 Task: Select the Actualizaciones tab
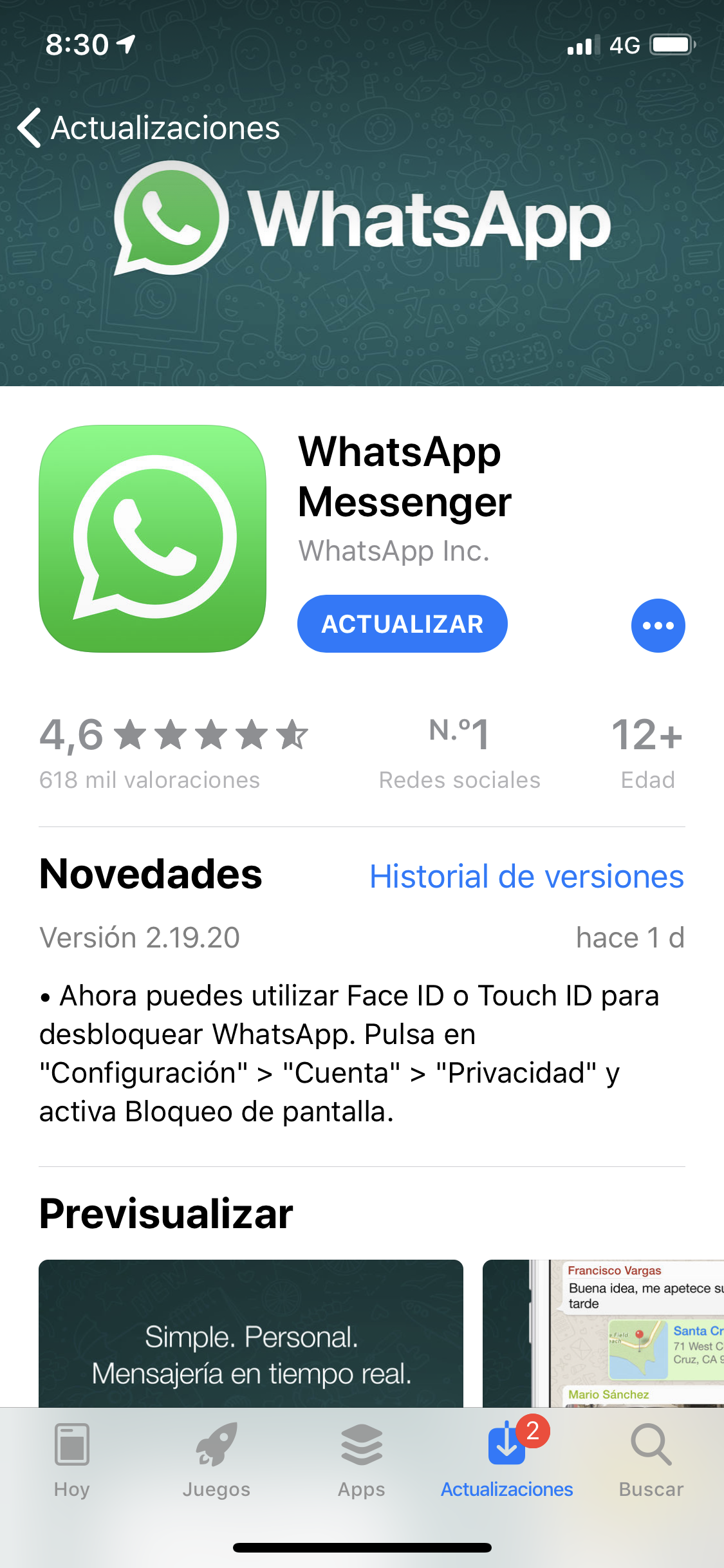click(507, 1461)
